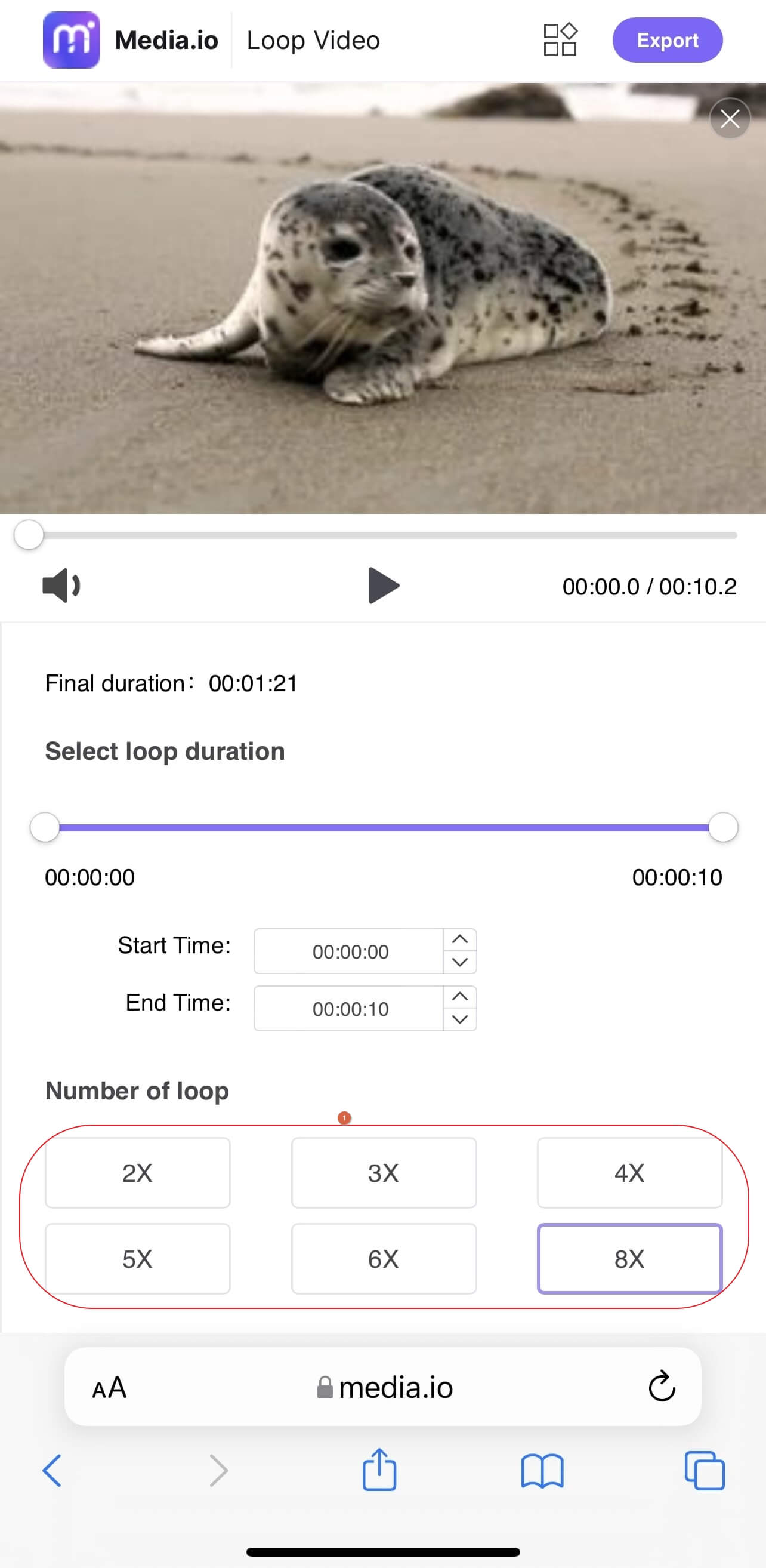Export the looped video
Viewport: 766px width, 1568px height.
point(667,40)
